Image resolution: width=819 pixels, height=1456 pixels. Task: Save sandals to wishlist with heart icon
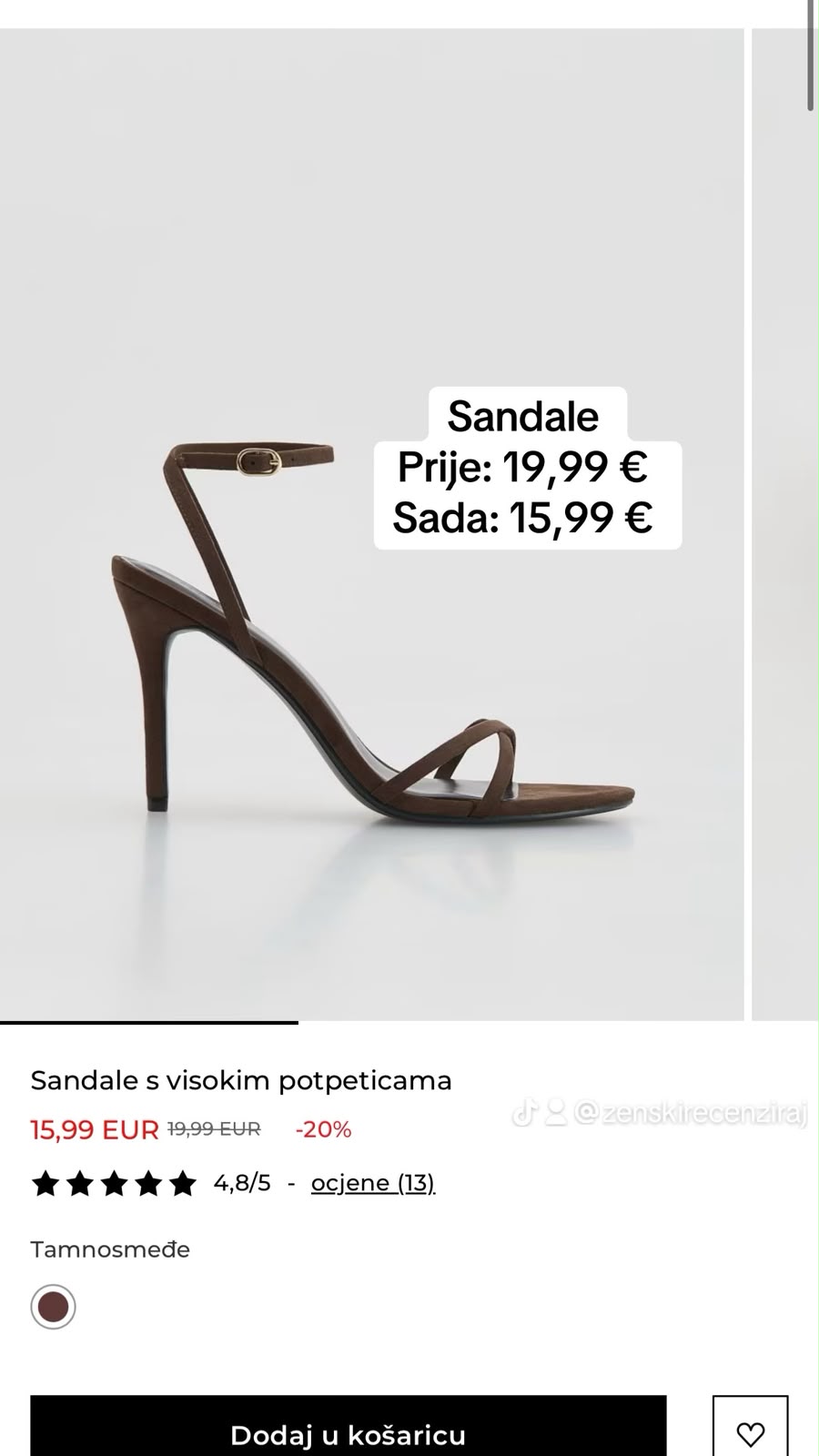tap(750, 1427)
